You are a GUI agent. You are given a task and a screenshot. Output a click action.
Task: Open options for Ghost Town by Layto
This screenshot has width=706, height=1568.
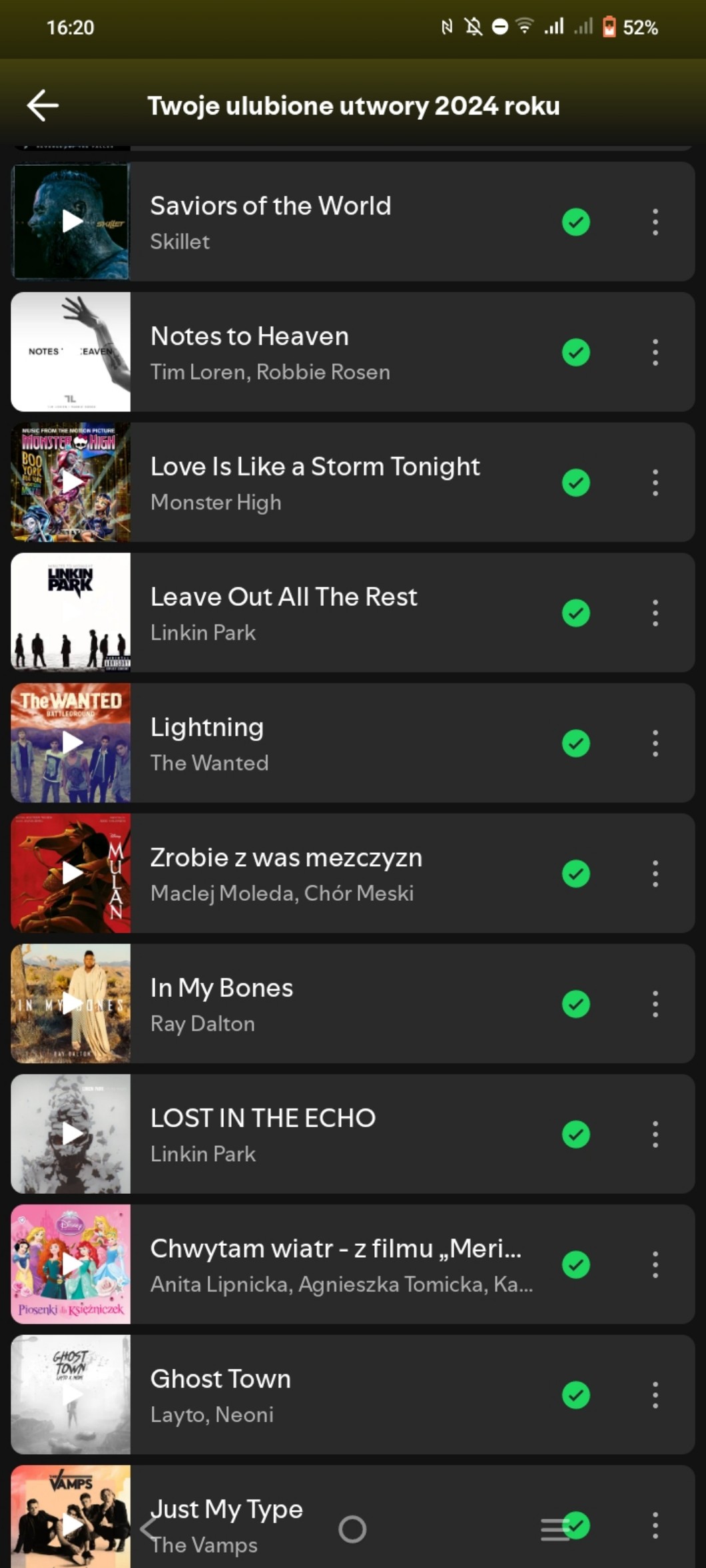pyautogui.click(x=655, y=1395)
